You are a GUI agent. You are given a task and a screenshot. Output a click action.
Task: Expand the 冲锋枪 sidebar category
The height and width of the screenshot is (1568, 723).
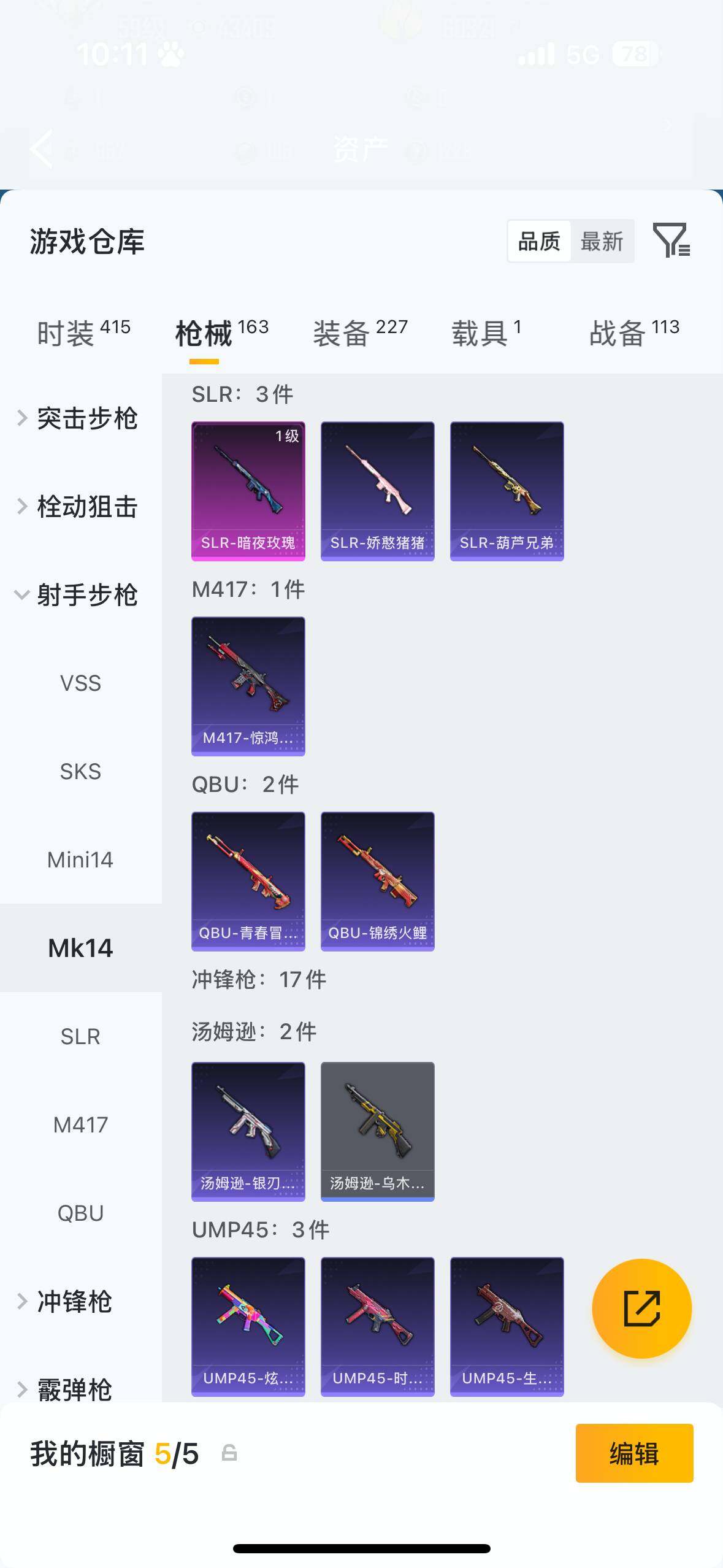click(74, 1301)
